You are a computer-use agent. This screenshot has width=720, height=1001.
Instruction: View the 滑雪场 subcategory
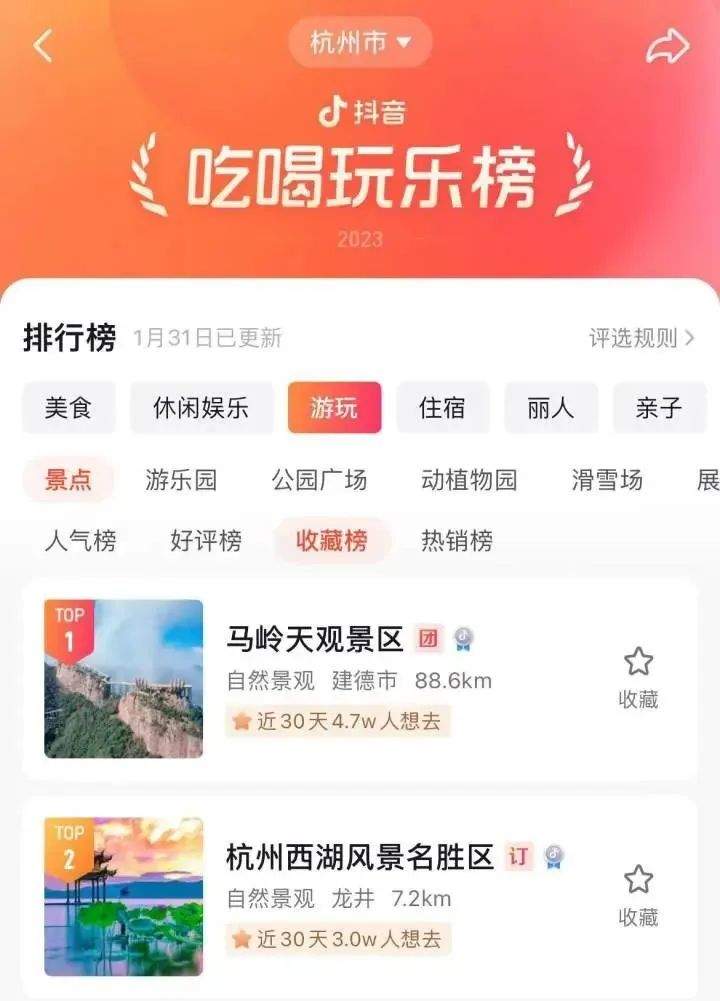(x=607, y=480)
